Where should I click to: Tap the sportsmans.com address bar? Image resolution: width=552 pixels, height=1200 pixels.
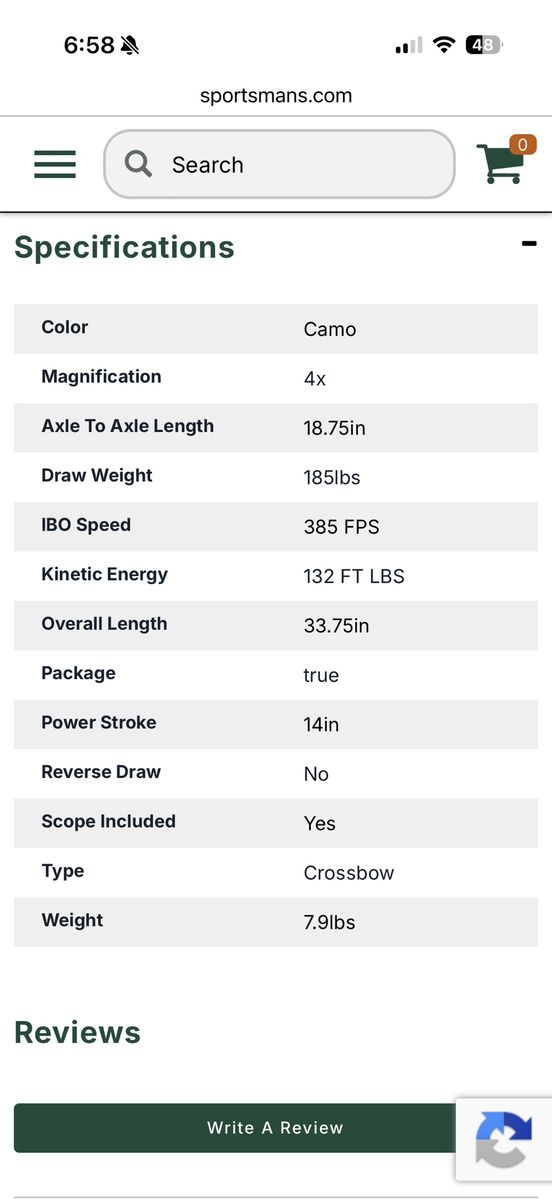[276, 96]
